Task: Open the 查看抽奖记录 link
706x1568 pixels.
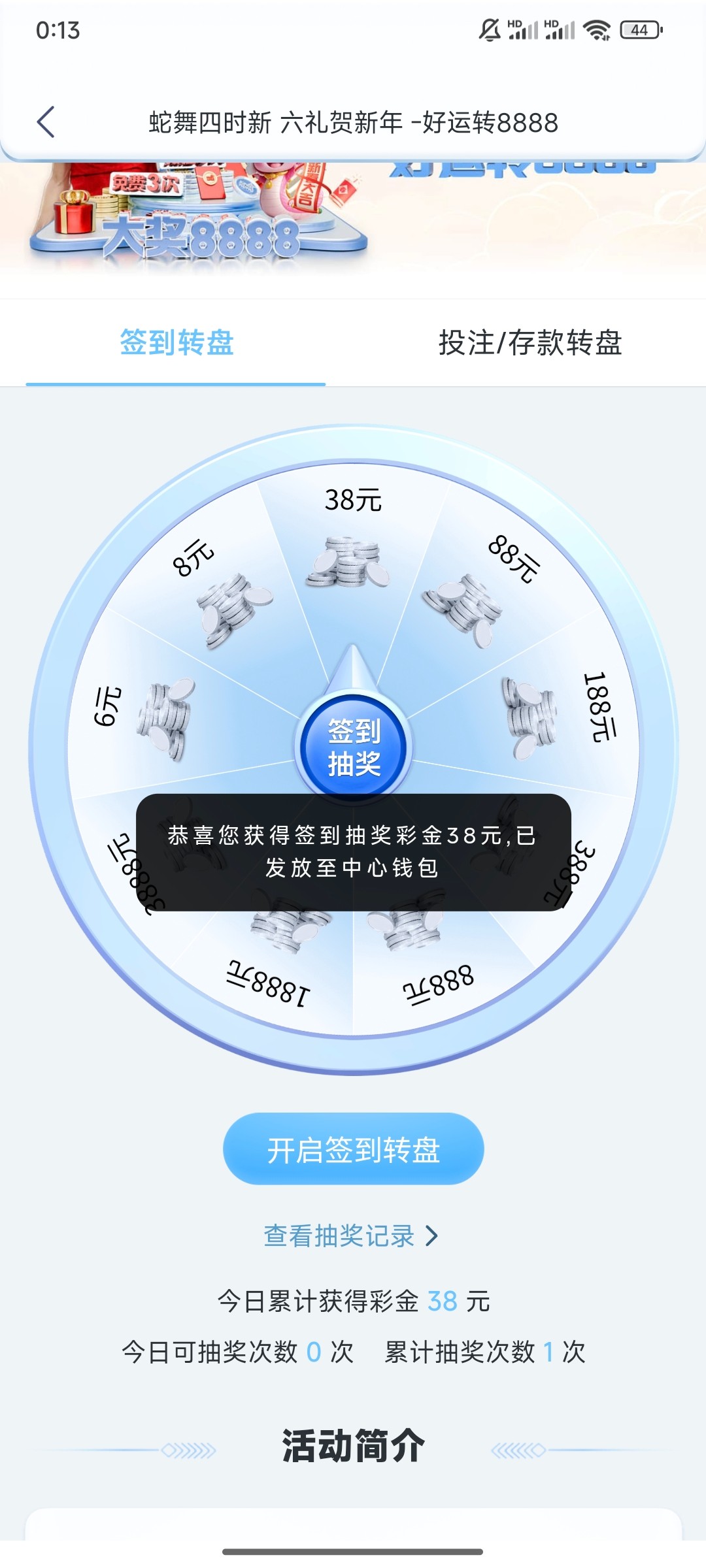Action: click(350, 1235)
